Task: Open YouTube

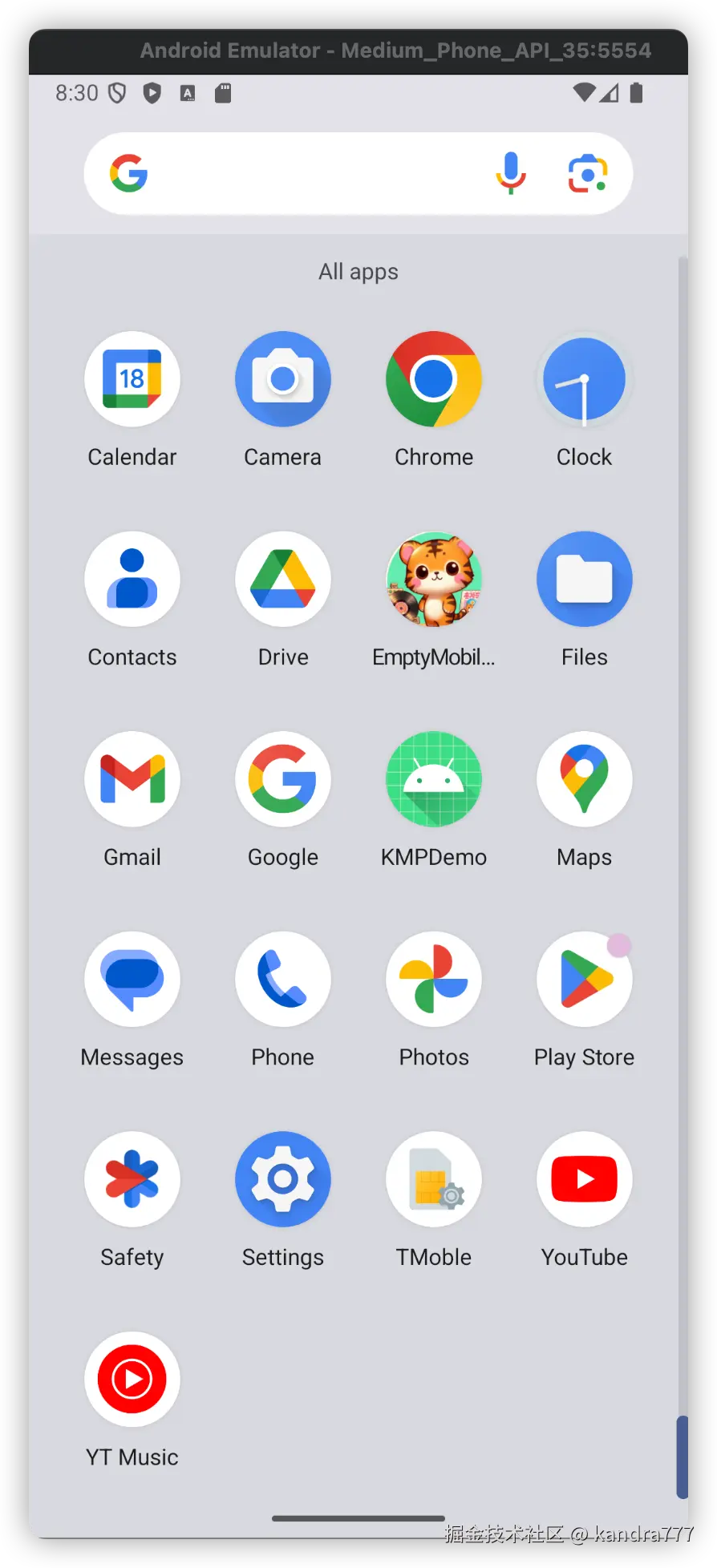Action: click(x=585, y=1179)
